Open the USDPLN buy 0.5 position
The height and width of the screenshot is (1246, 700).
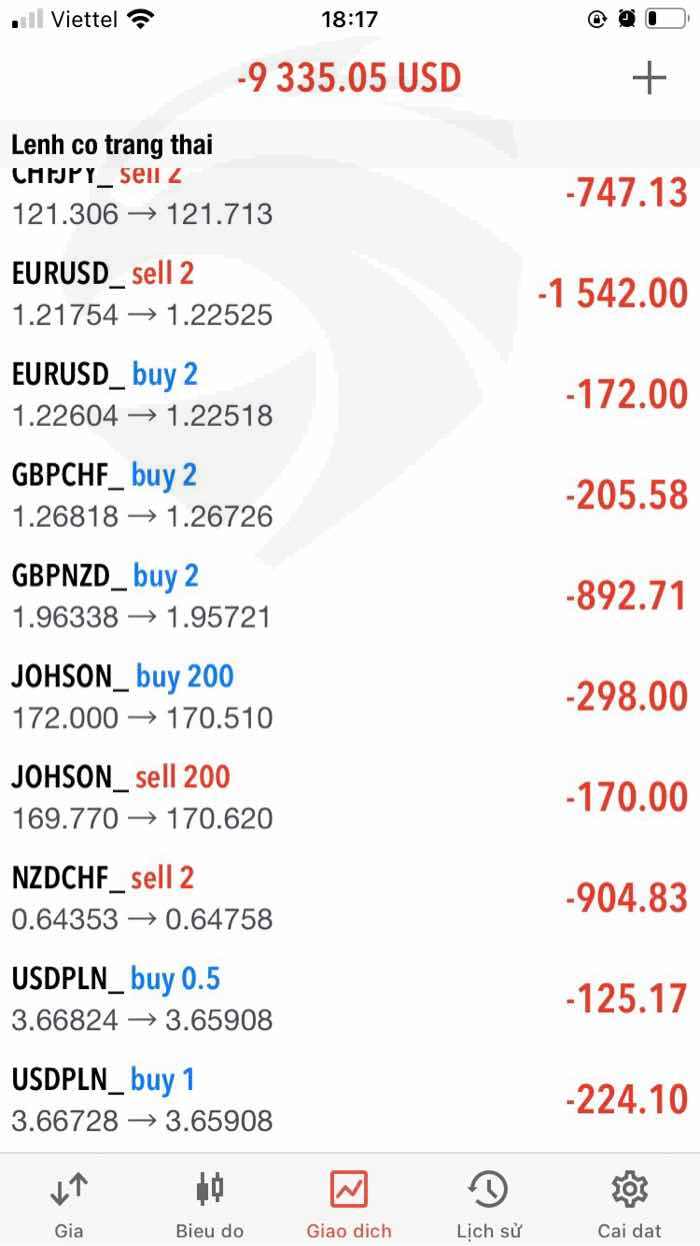point(350,1000)
